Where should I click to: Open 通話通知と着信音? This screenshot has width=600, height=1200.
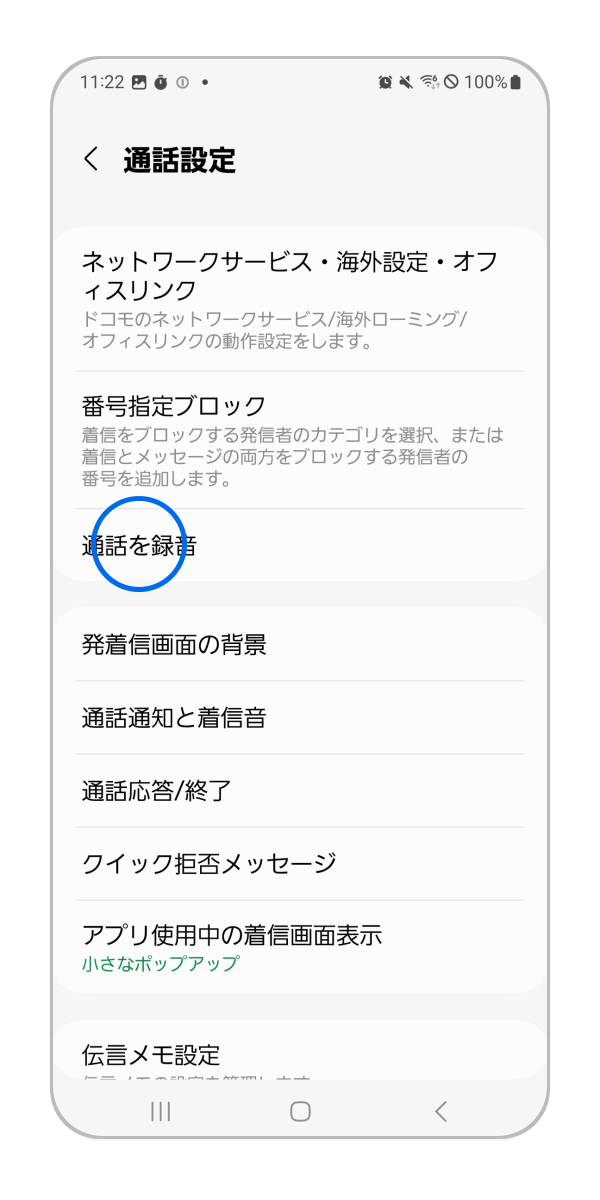click(x=300, y=718)
